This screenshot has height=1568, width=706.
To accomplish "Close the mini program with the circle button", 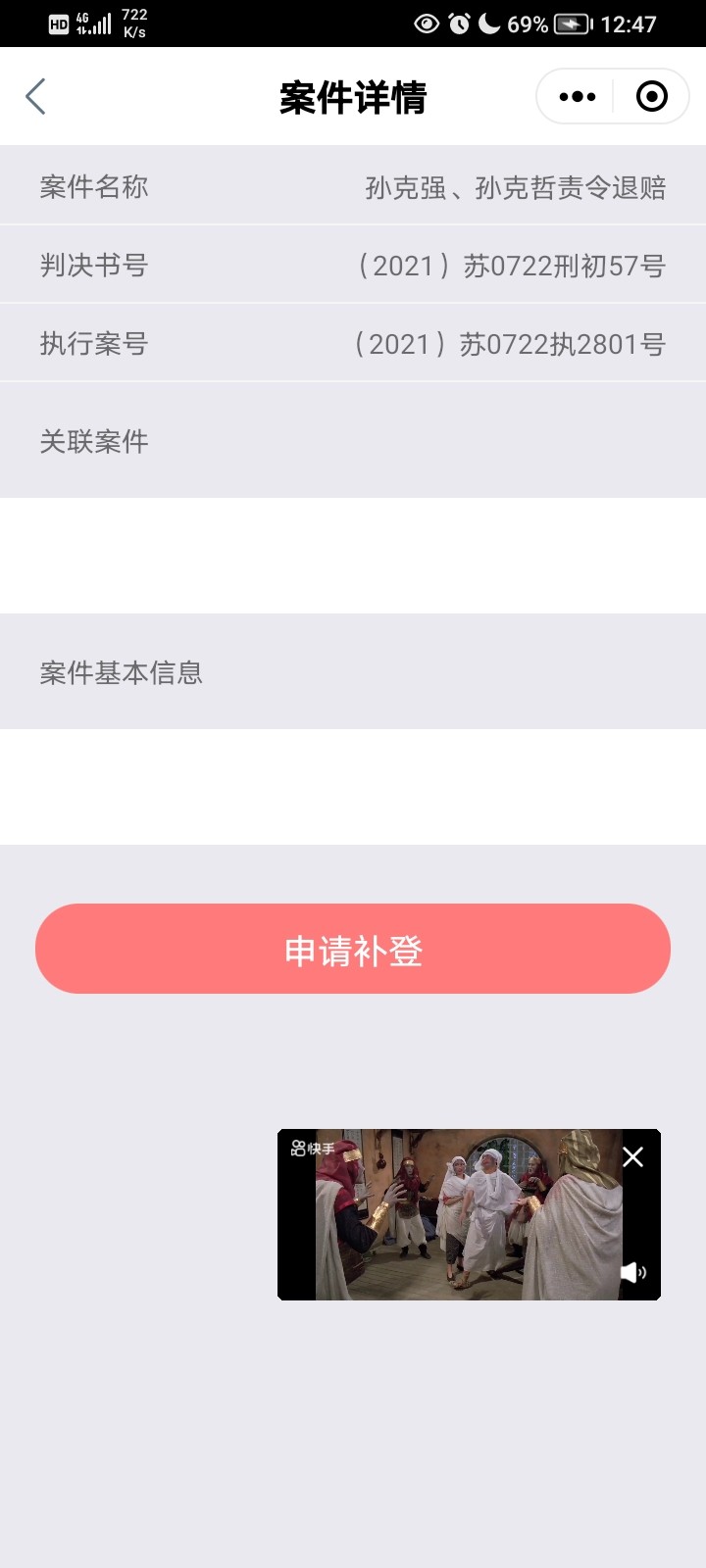I will click(651, 97).
